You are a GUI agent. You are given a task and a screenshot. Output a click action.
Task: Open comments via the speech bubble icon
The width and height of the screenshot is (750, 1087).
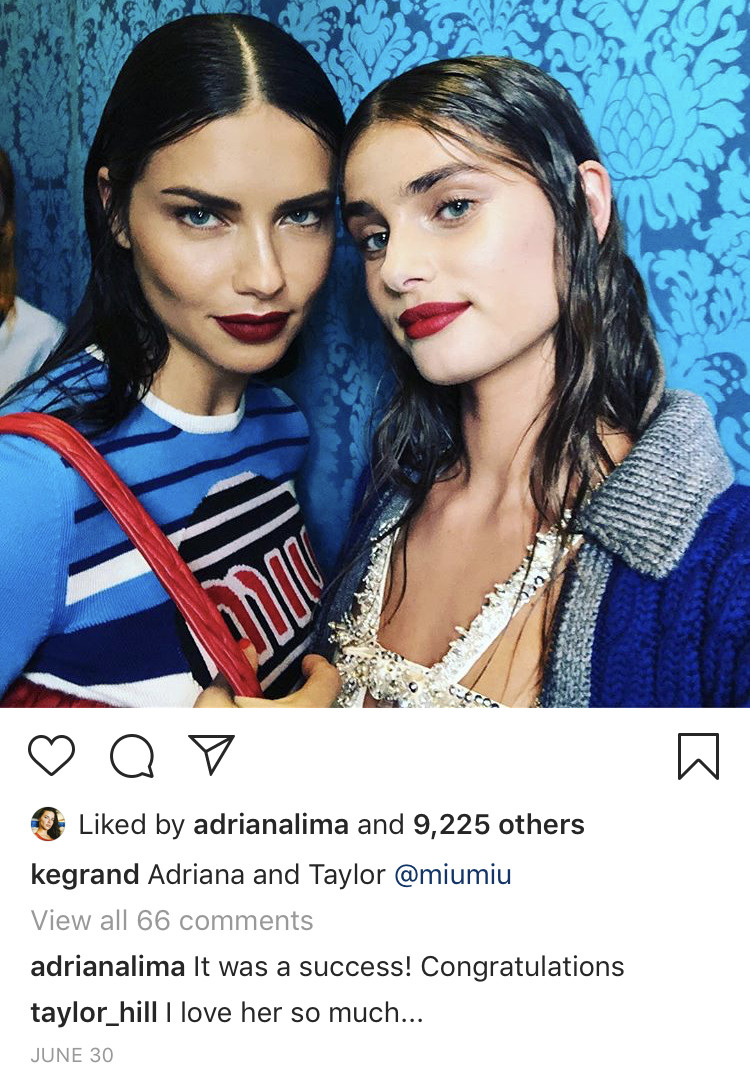[132, 757]
